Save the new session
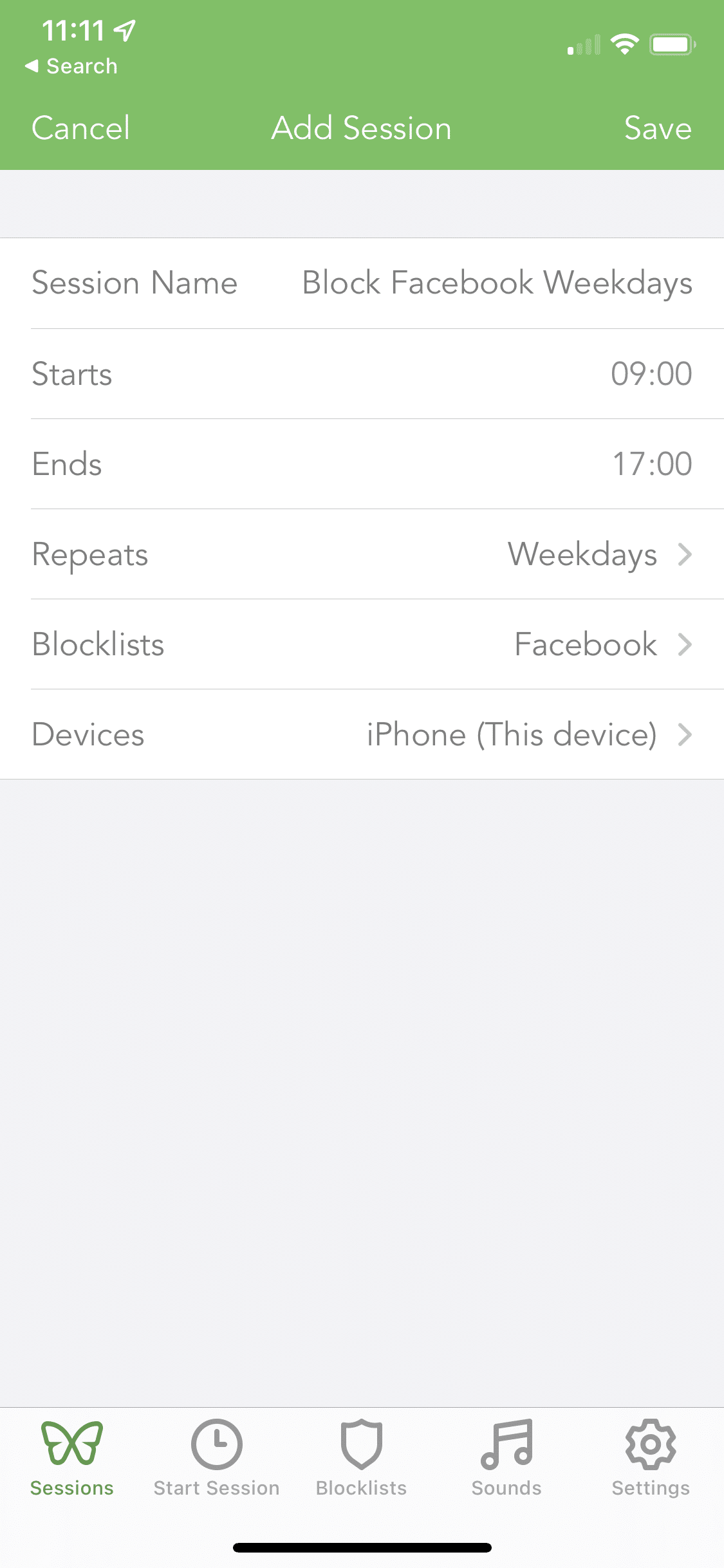The height and width of the screenshot is (1568, 724). pos(658,127)
